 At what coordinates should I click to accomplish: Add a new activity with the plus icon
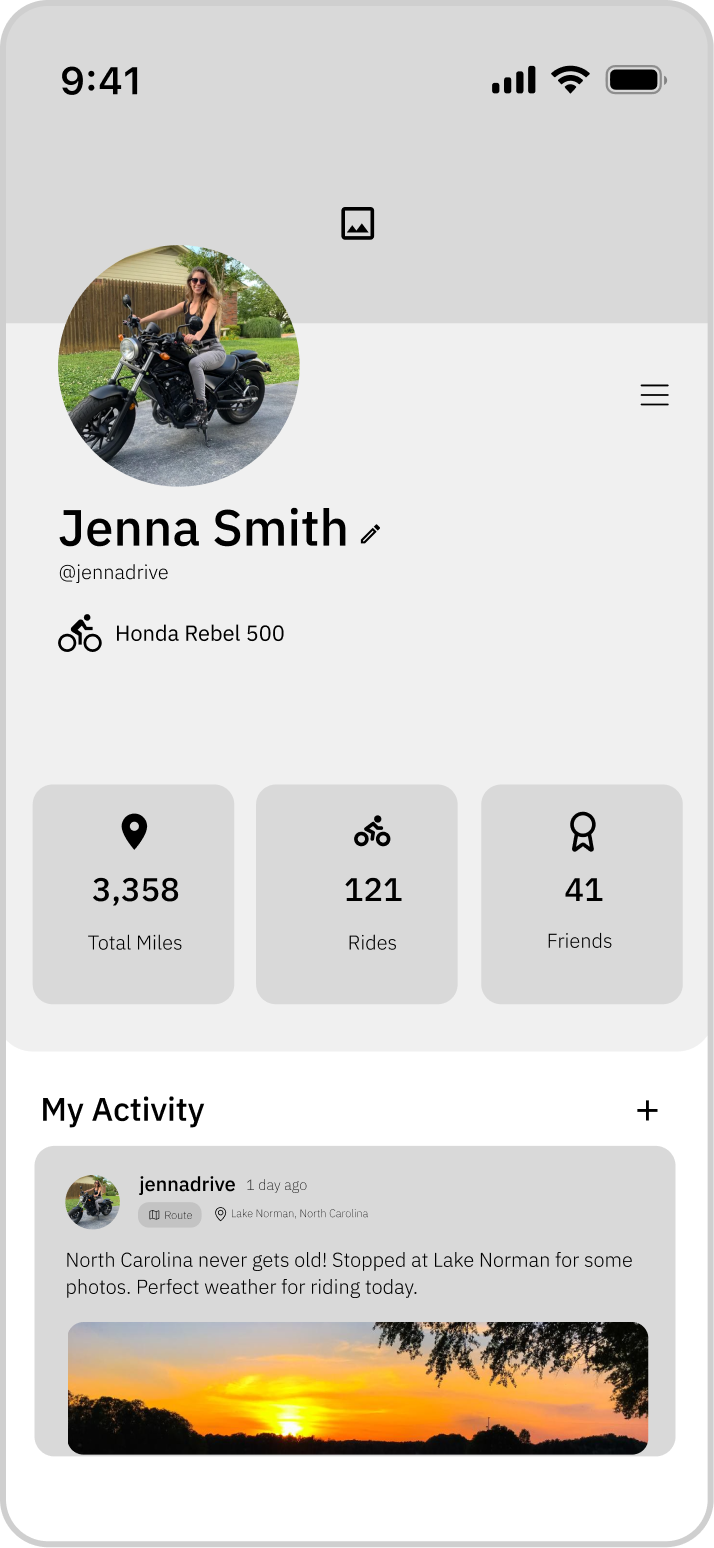pos(648,1110)
